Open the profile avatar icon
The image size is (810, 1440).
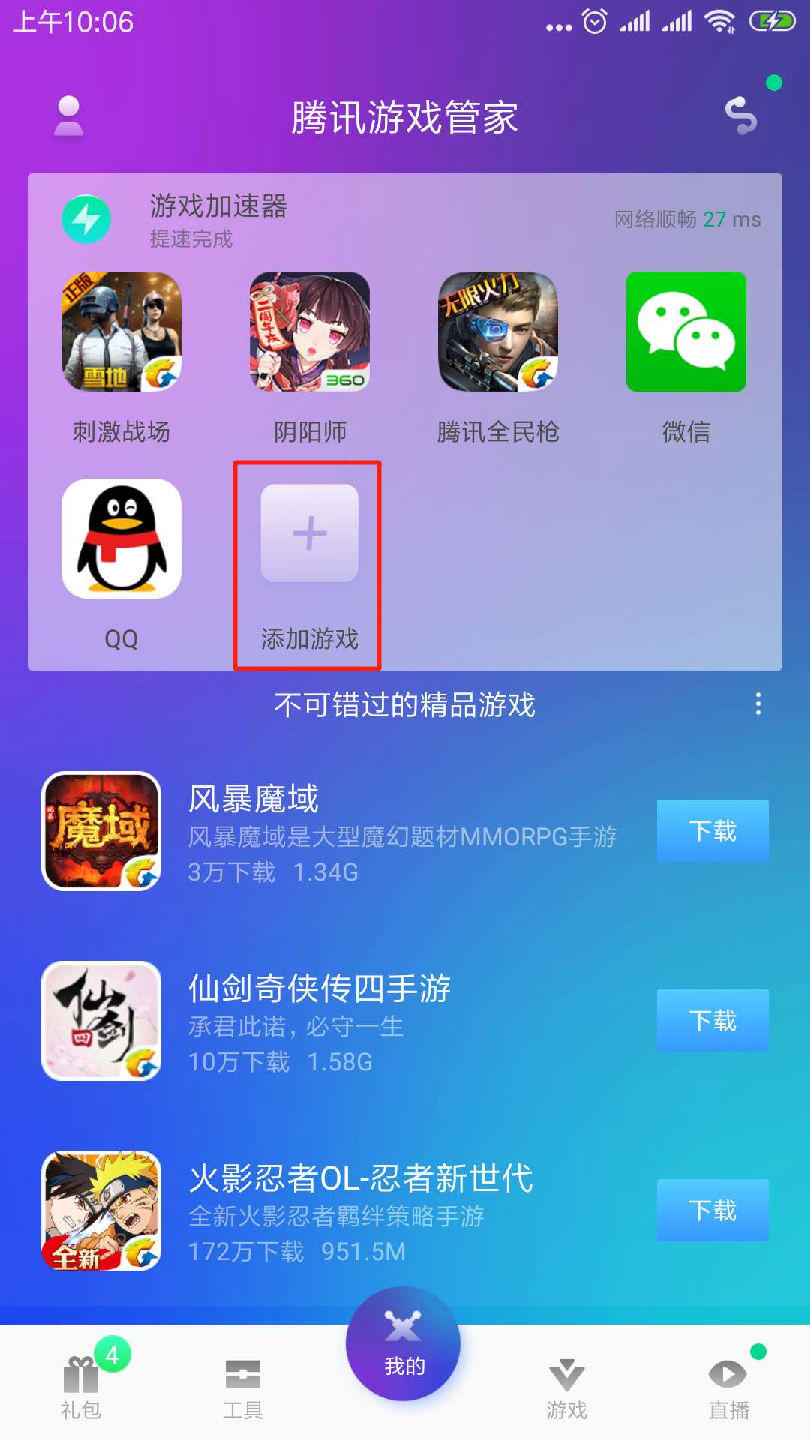pos(69,116)
